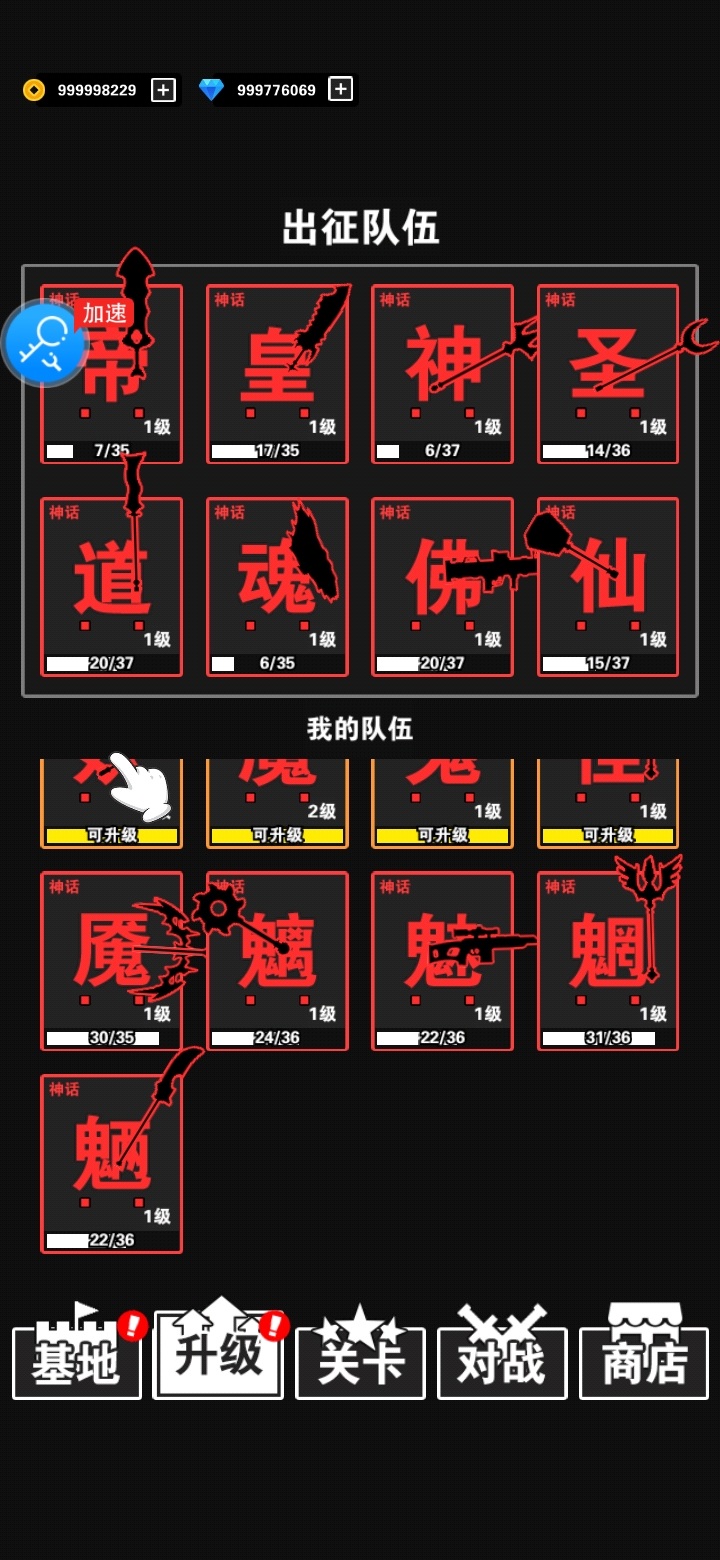720x1560 pixels.
Task: Select the 皇 card in the expedition team
Action: tap(277, 374)
